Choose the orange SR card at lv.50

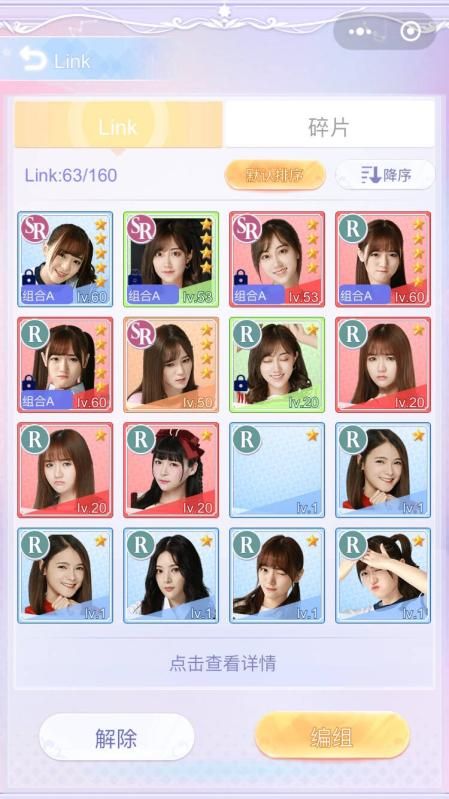171,364
